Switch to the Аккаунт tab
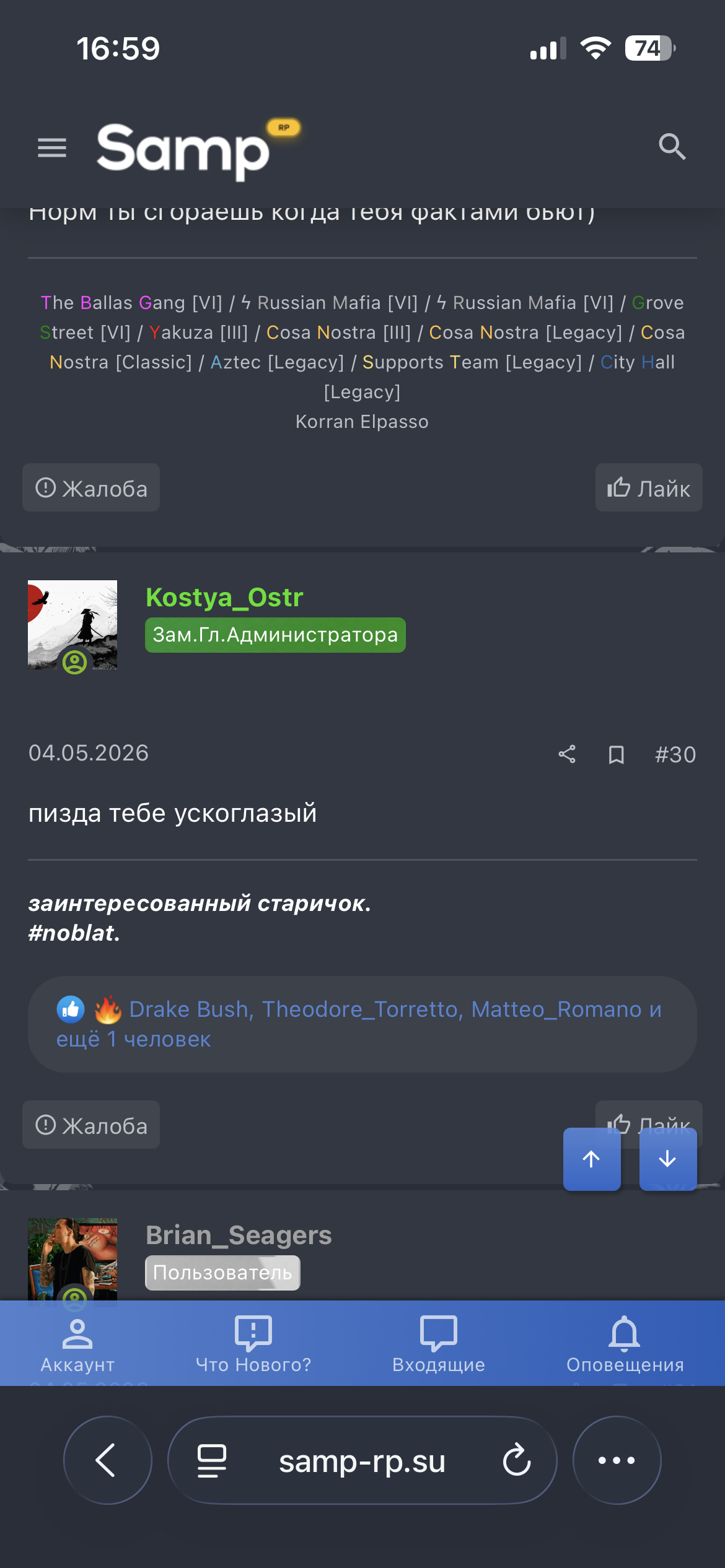 coord(77,1345)
